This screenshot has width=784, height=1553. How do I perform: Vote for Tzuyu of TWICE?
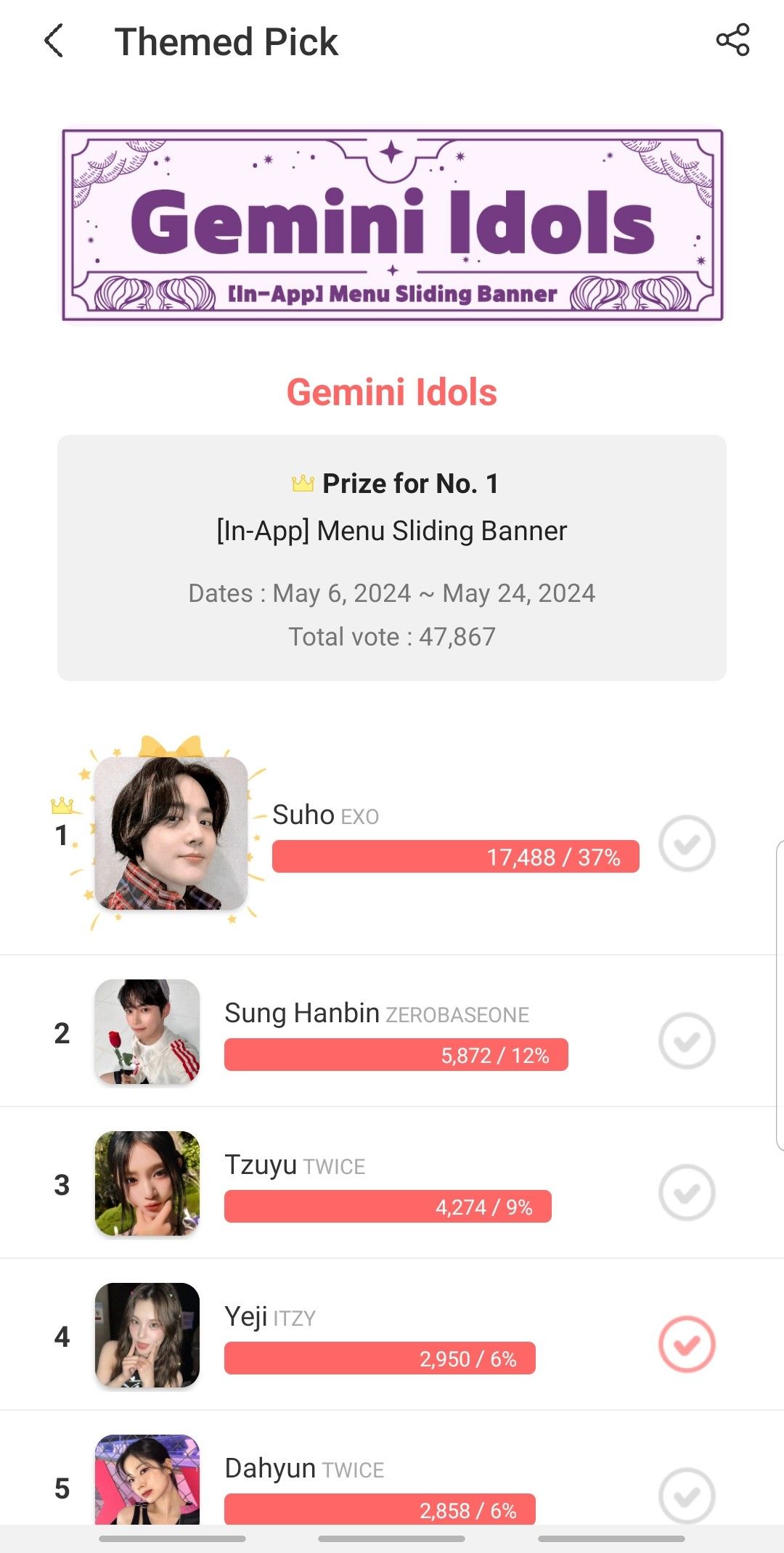coord(686,1192)
